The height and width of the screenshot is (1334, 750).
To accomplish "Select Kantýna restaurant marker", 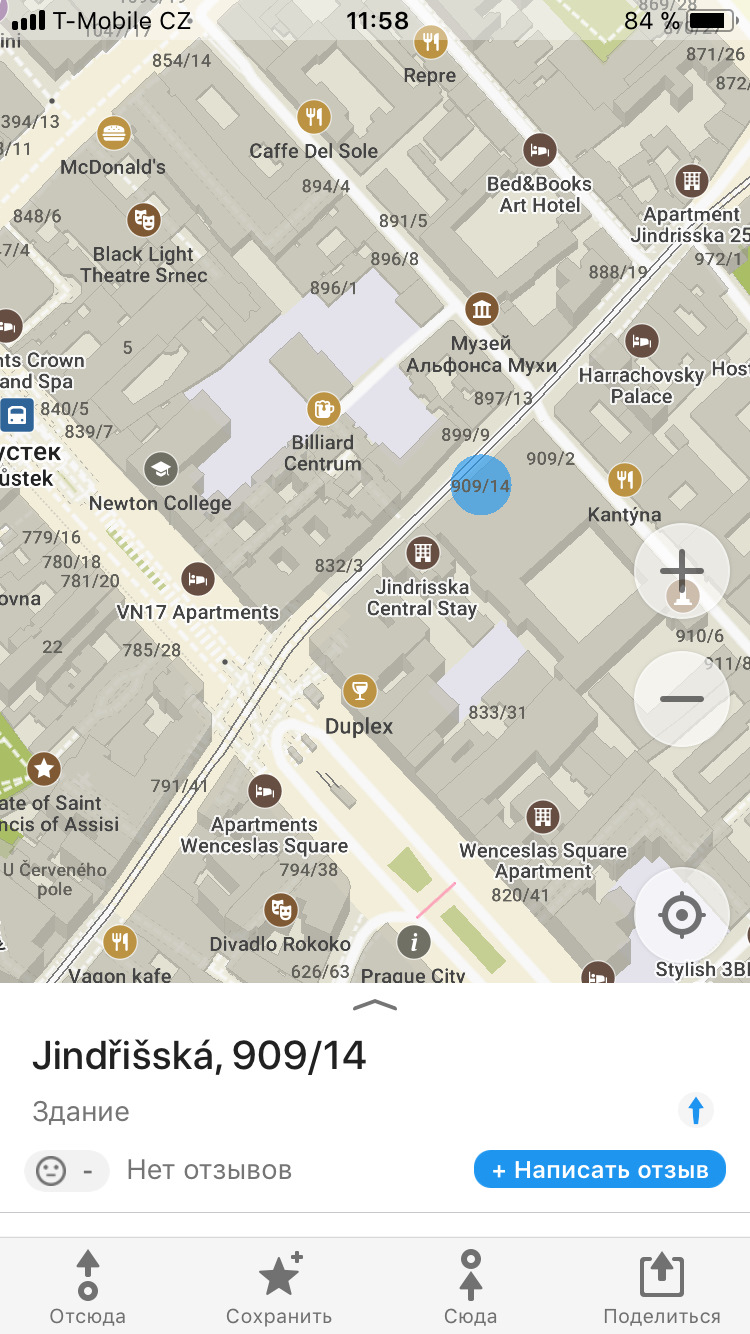I will click(x=625, y=480).
